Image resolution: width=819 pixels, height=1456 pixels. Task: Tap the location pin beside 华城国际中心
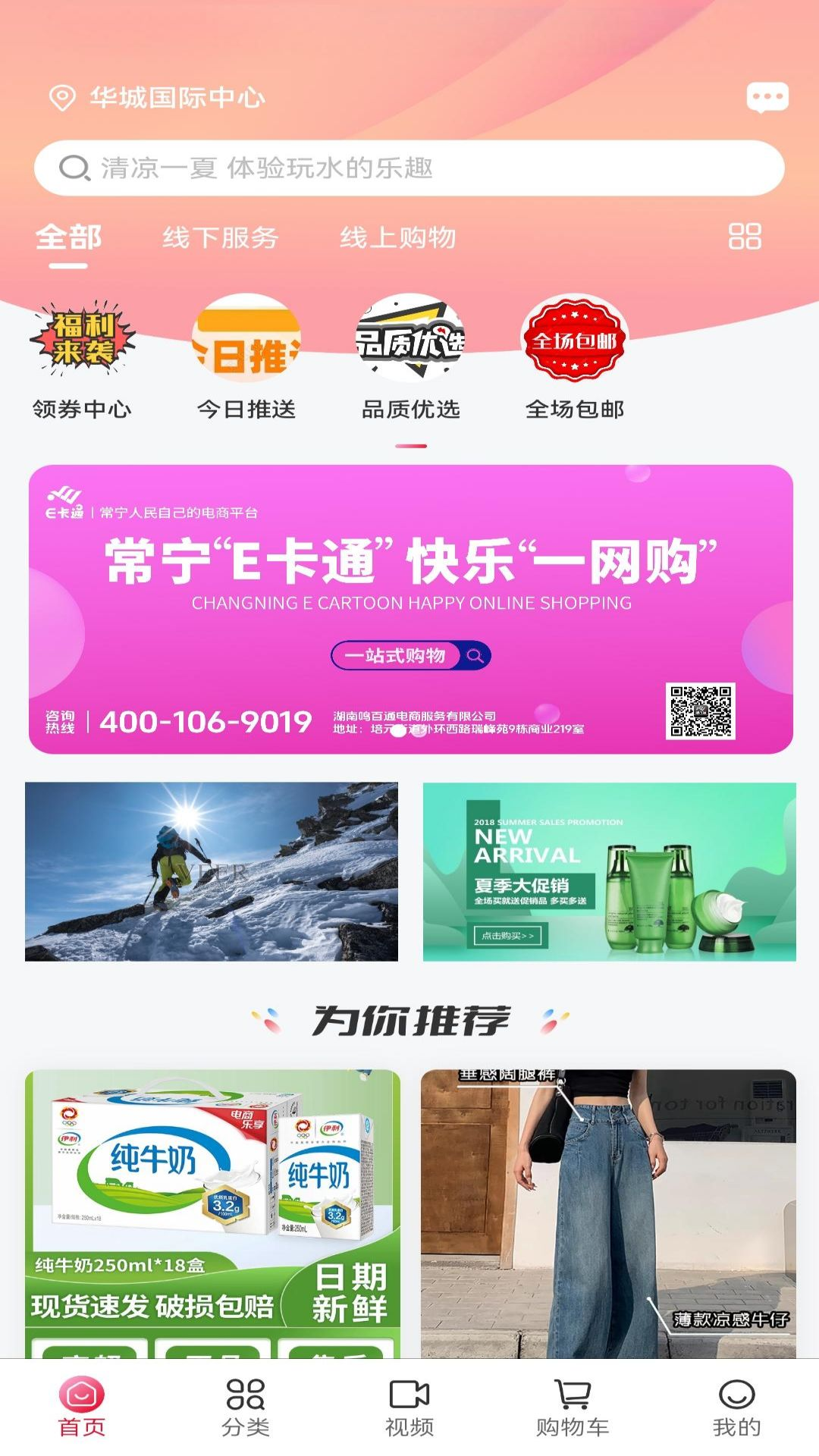point(63,96)
